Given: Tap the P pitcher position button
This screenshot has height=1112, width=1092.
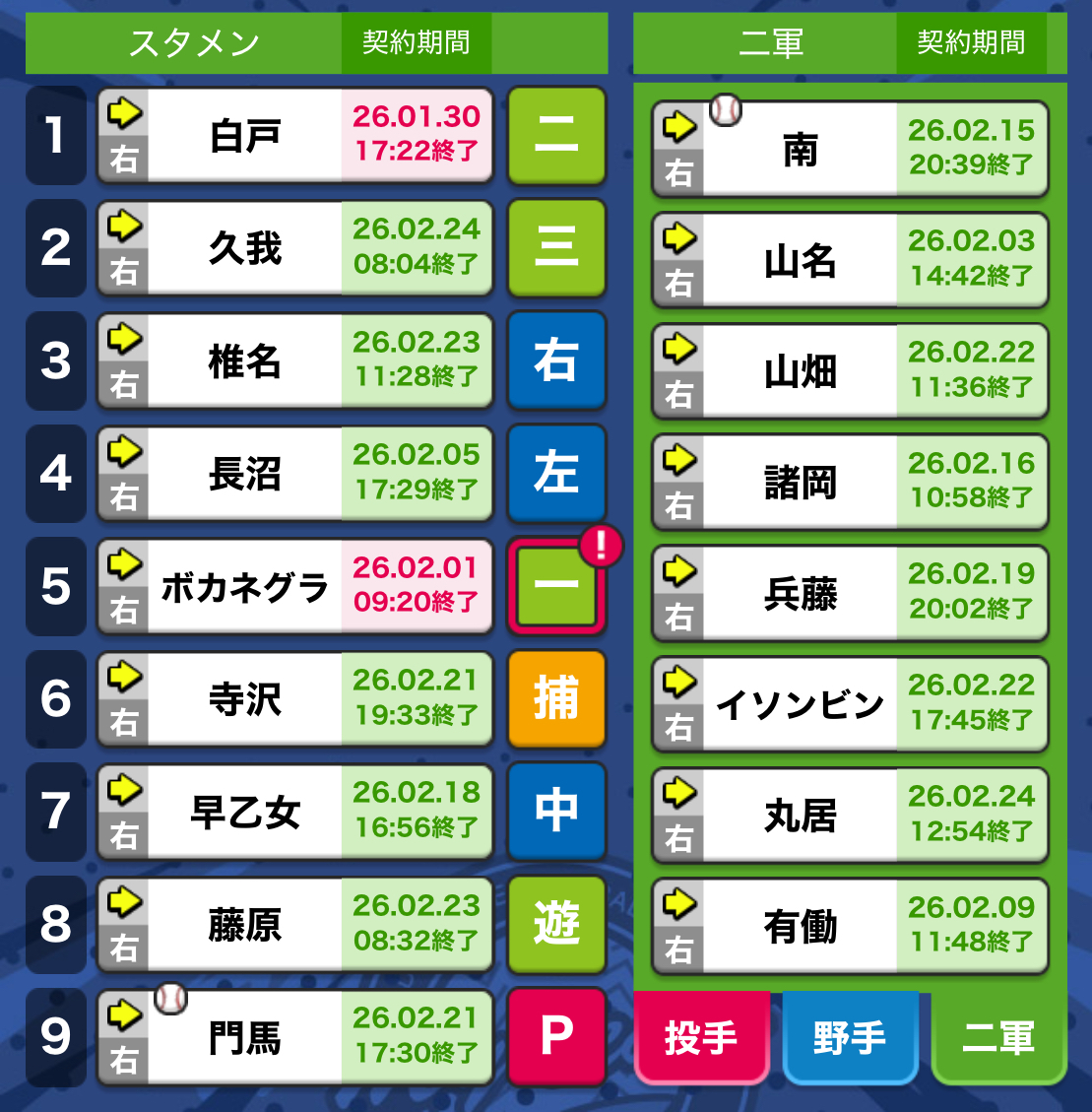Looking at the screenshot, I should point(556,1036).
